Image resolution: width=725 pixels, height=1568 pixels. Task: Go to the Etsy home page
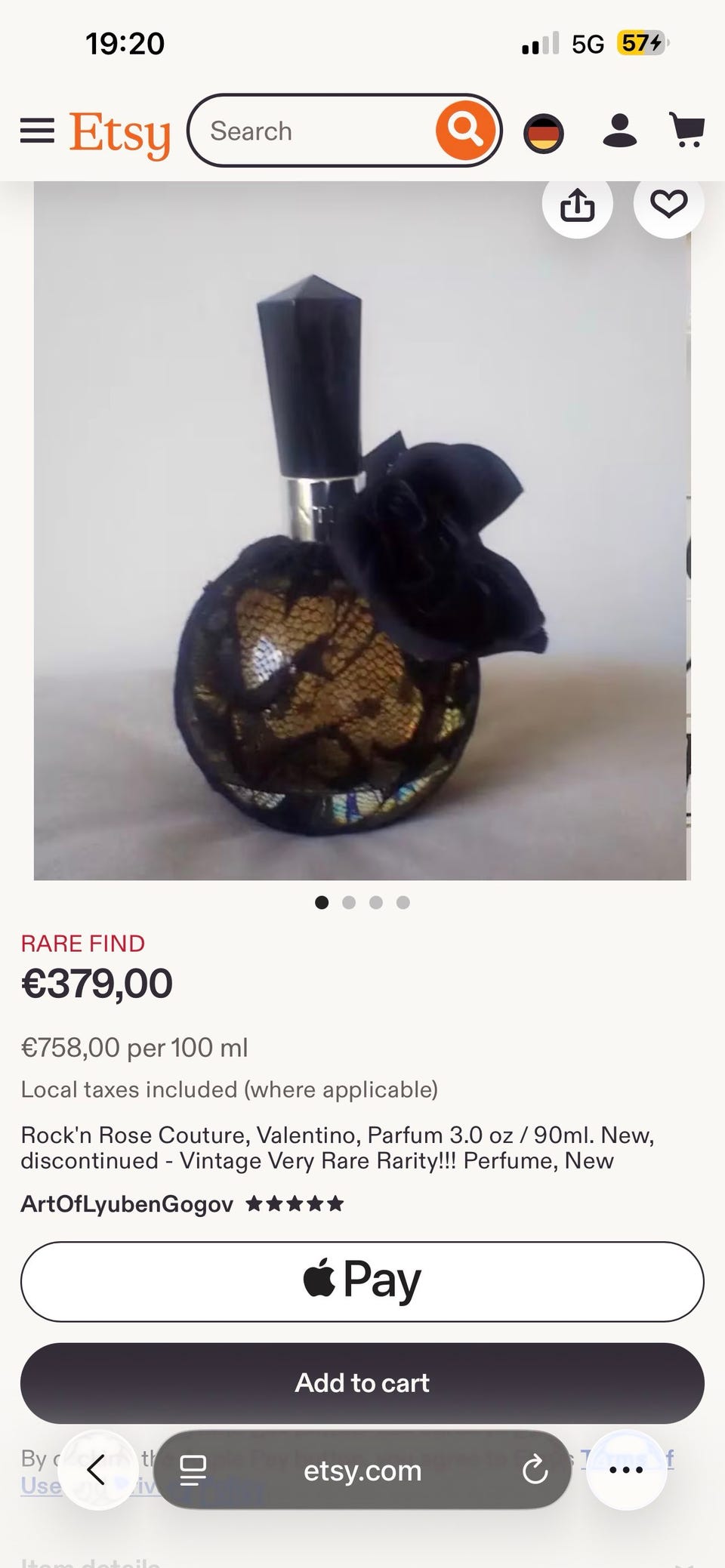click(x=120, y=134)
